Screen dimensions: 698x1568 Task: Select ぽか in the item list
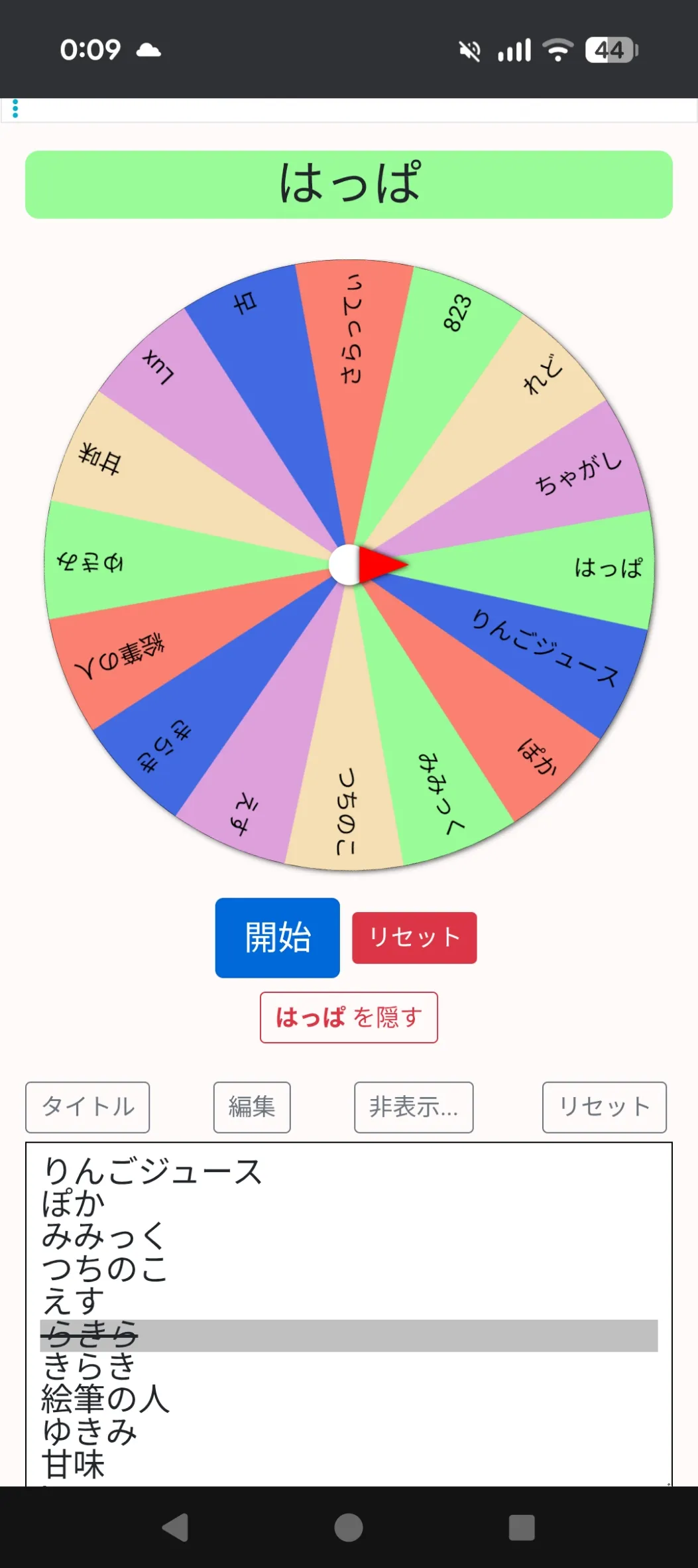tap(74, 1204)
